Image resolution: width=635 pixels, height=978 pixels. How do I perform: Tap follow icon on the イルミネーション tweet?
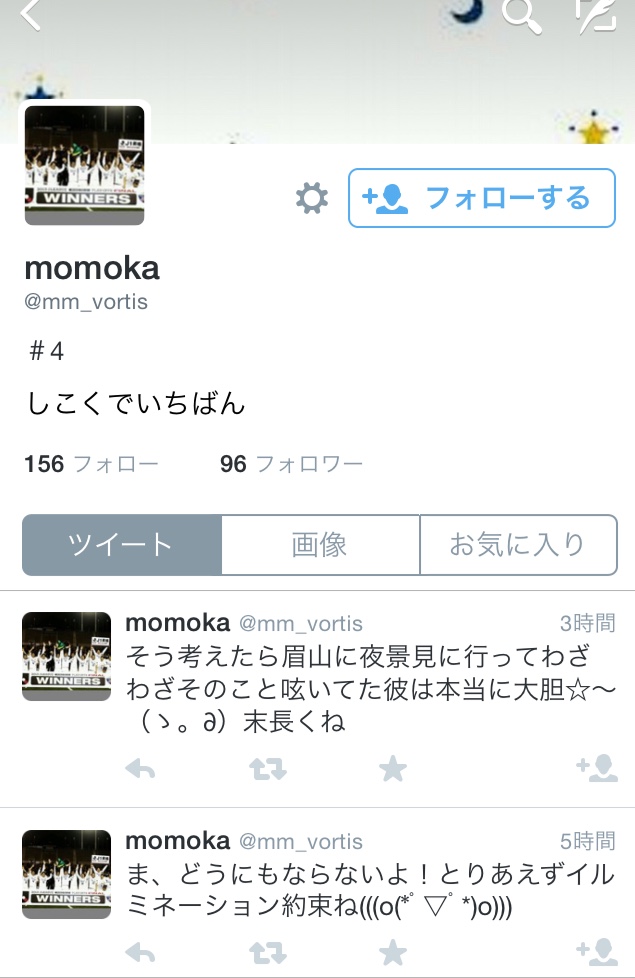(596, 951)
